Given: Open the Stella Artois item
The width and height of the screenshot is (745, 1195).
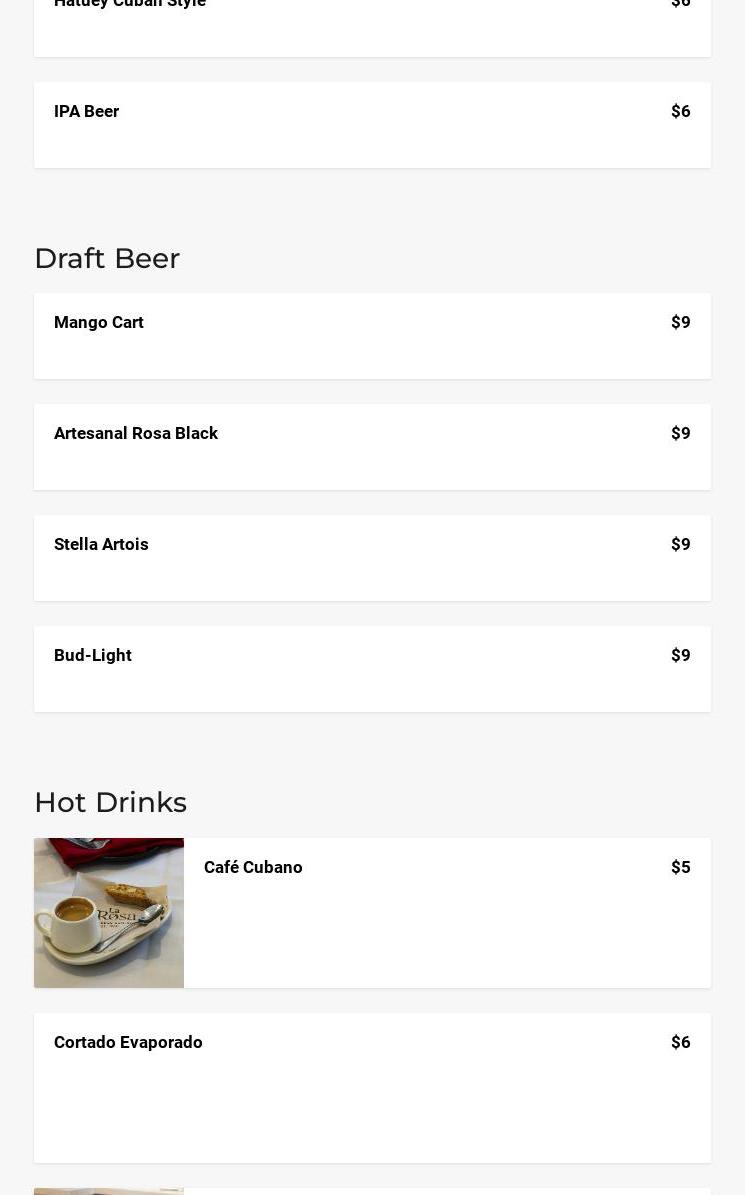Looking at the screenshot, I should click(x=372, y=558).
